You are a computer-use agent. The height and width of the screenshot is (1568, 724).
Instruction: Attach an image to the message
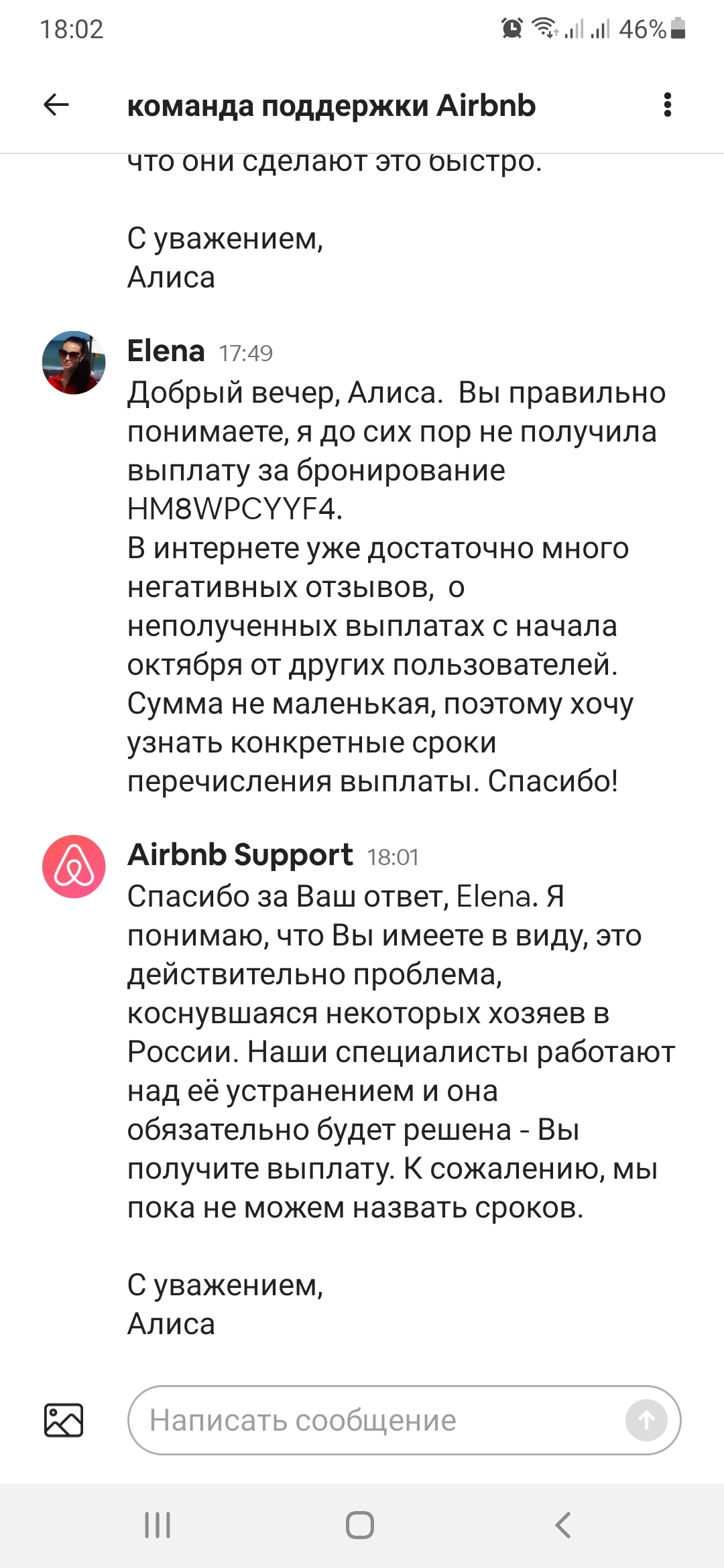click(x=64, y=1420)
